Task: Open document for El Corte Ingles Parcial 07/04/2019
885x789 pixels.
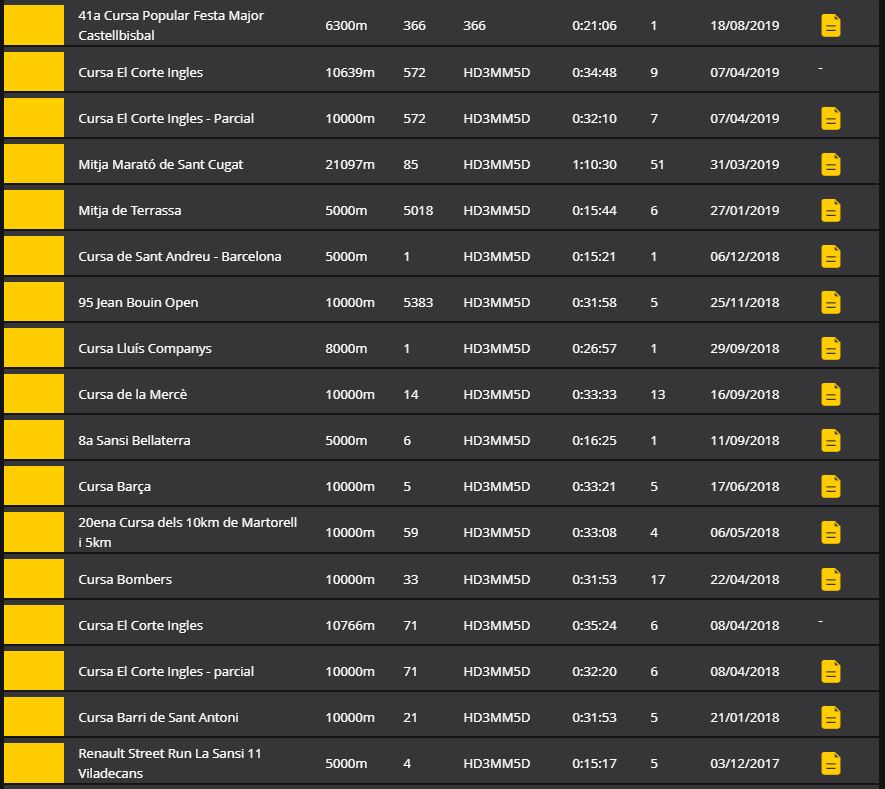Action: coord(830,118)
